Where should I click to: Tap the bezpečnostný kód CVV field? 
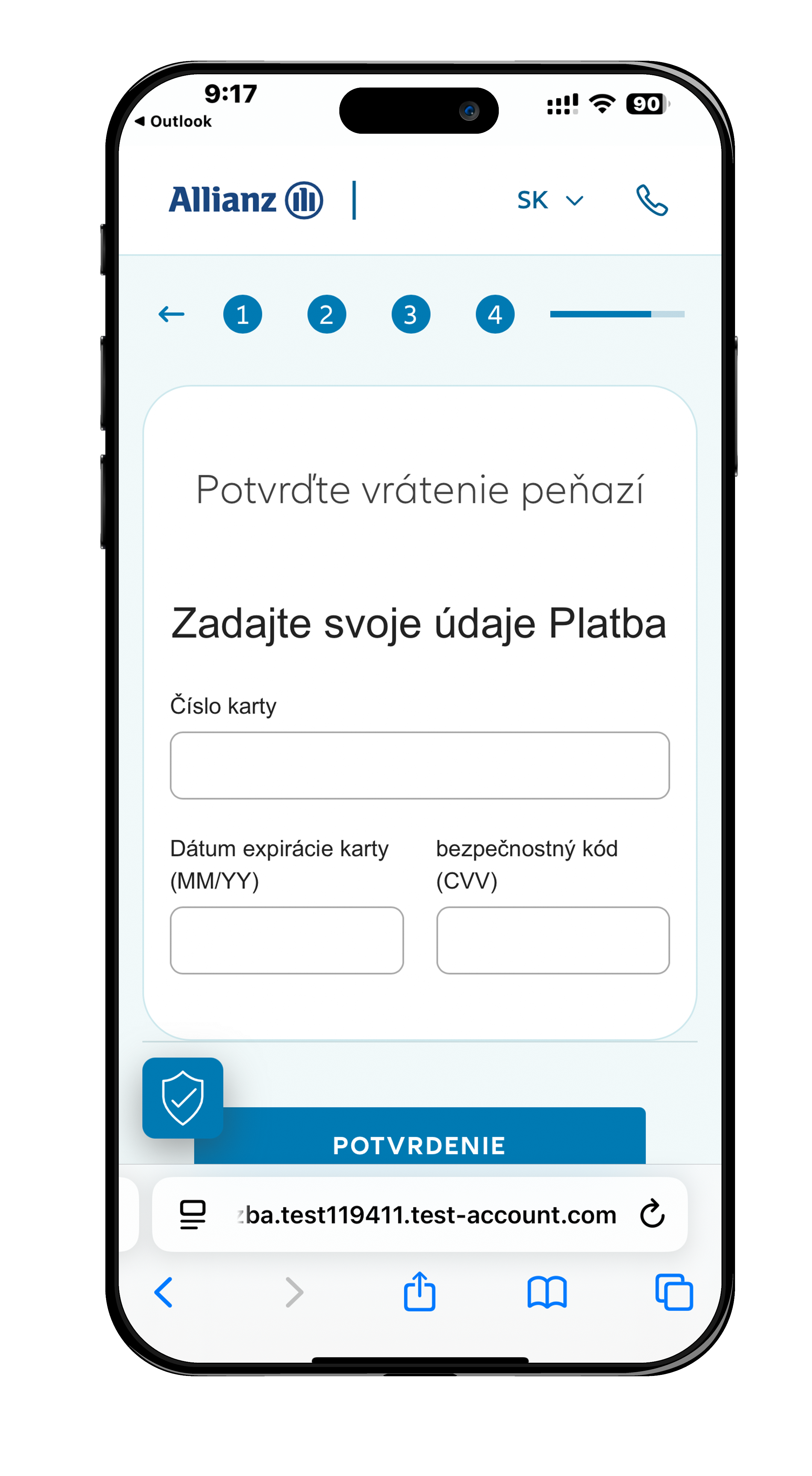pos(553,940)
